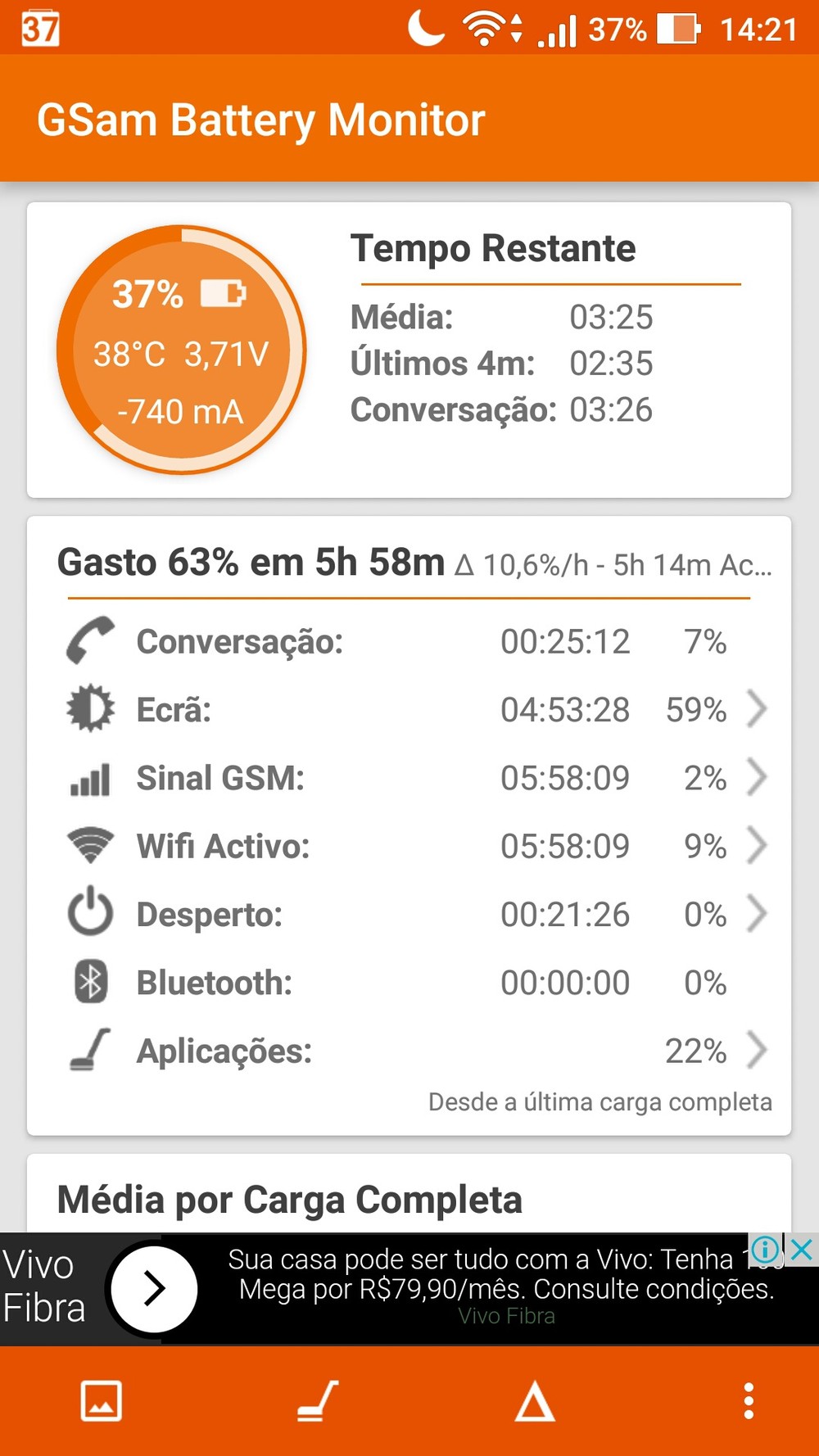Image resolution: width=819 pixels, height=1456 pixels.
Task: Expand the Sinal GSM row
Action: pos(757,778)
